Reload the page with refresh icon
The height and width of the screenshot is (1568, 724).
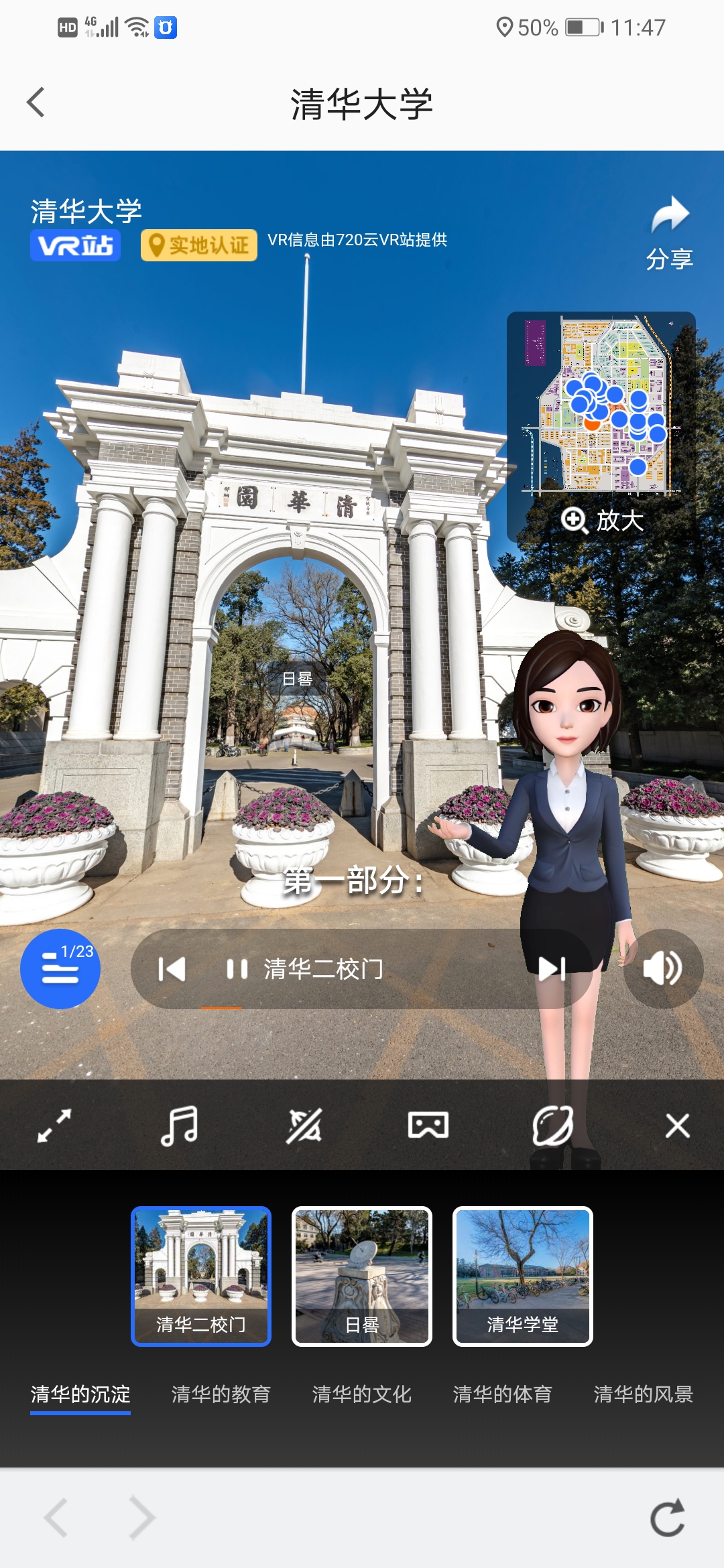pos(668,1517)
